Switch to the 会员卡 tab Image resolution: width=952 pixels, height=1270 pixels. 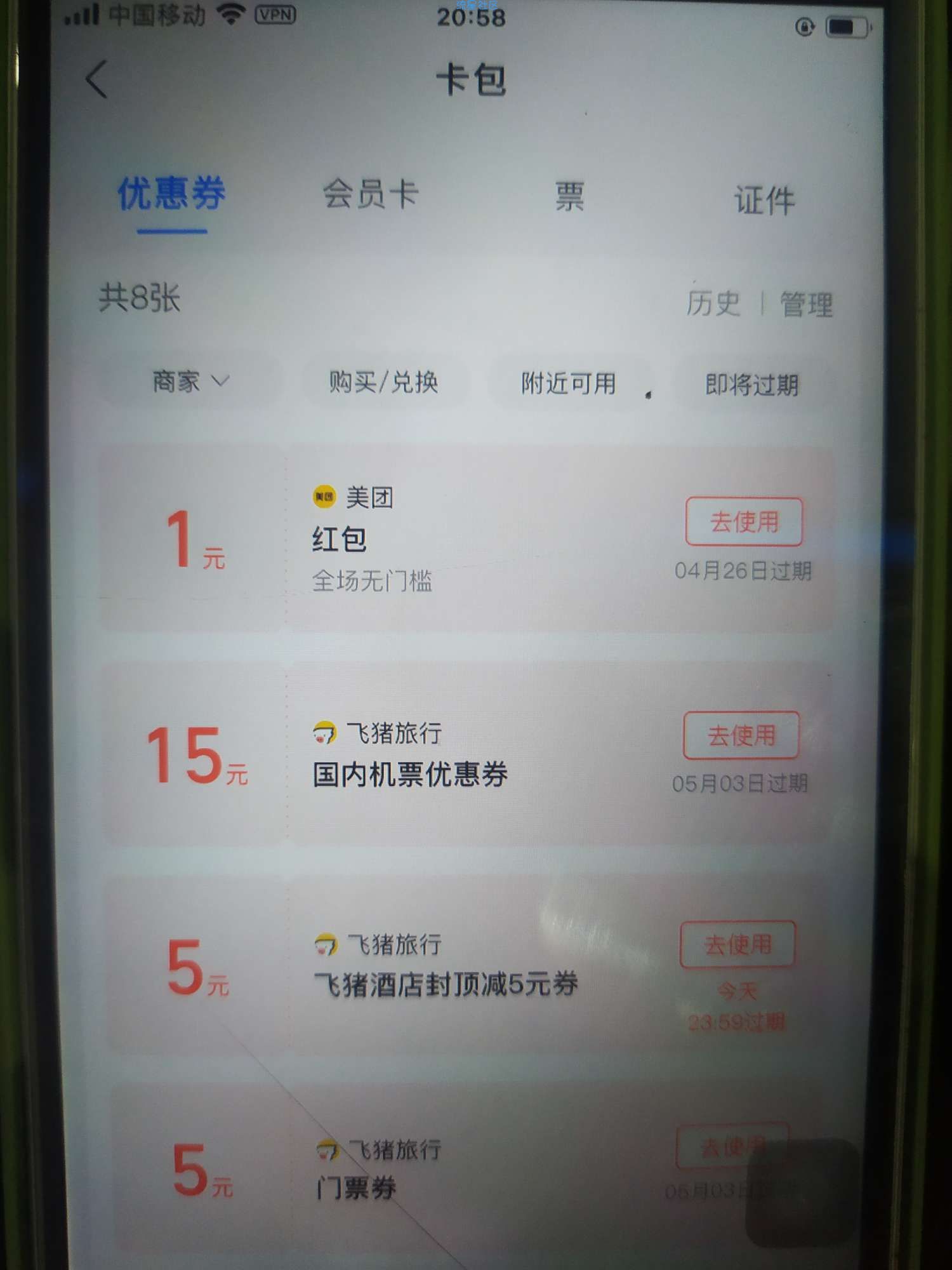click(370, 194)
